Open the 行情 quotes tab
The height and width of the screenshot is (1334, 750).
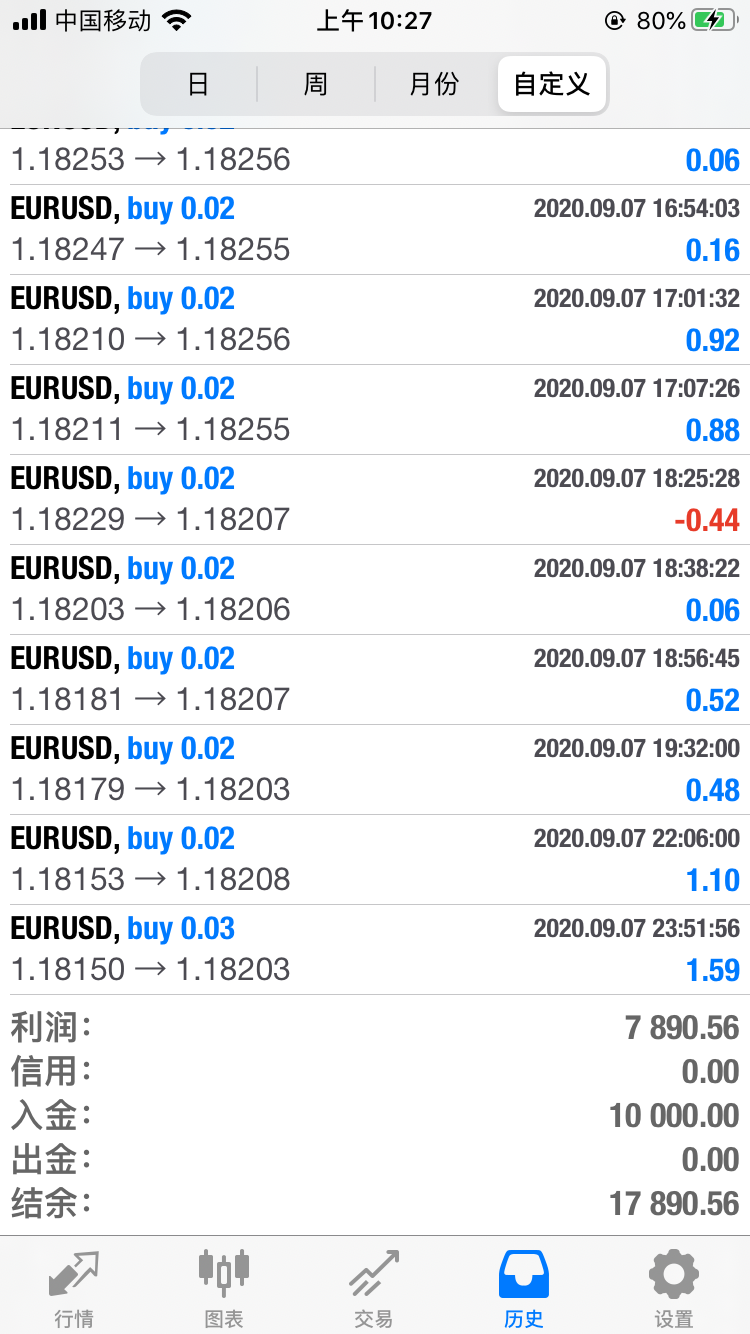[74, 1288]
